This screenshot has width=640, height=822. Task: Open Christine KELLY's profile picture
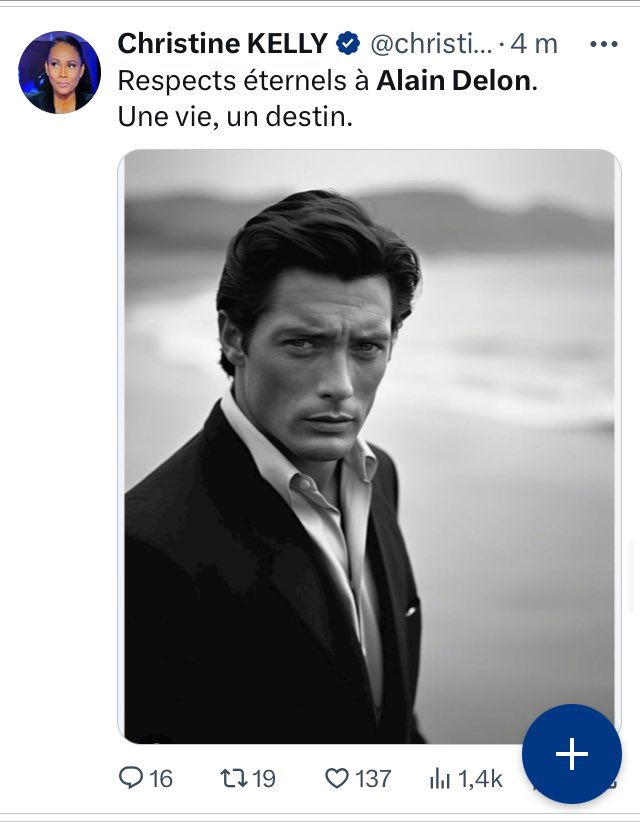pos(59,72)
